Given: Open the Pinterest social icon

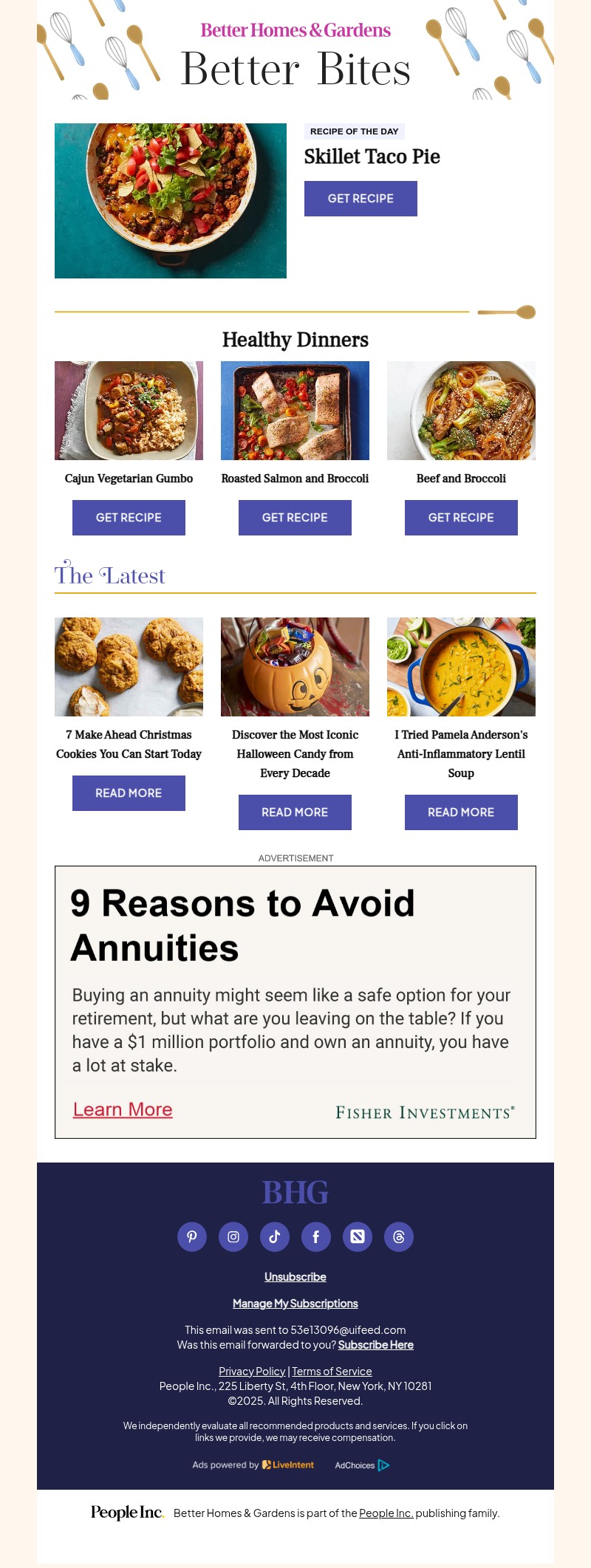Looking at the screenshot, I should click(x=192, y=1236).
